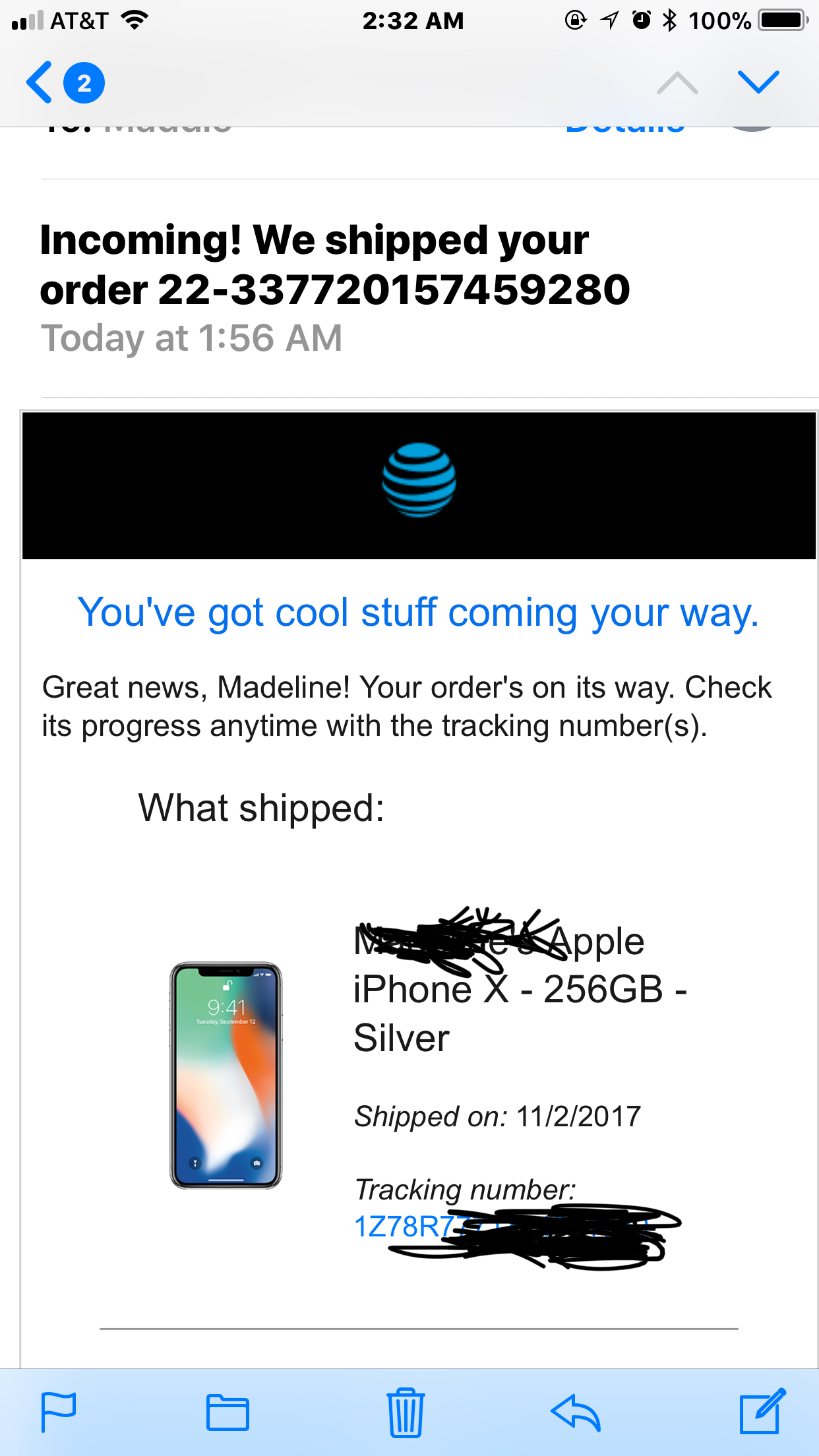This screenshot has width=819, height=1456.
Task: Compose a new email
Action: coord(763,1410)
